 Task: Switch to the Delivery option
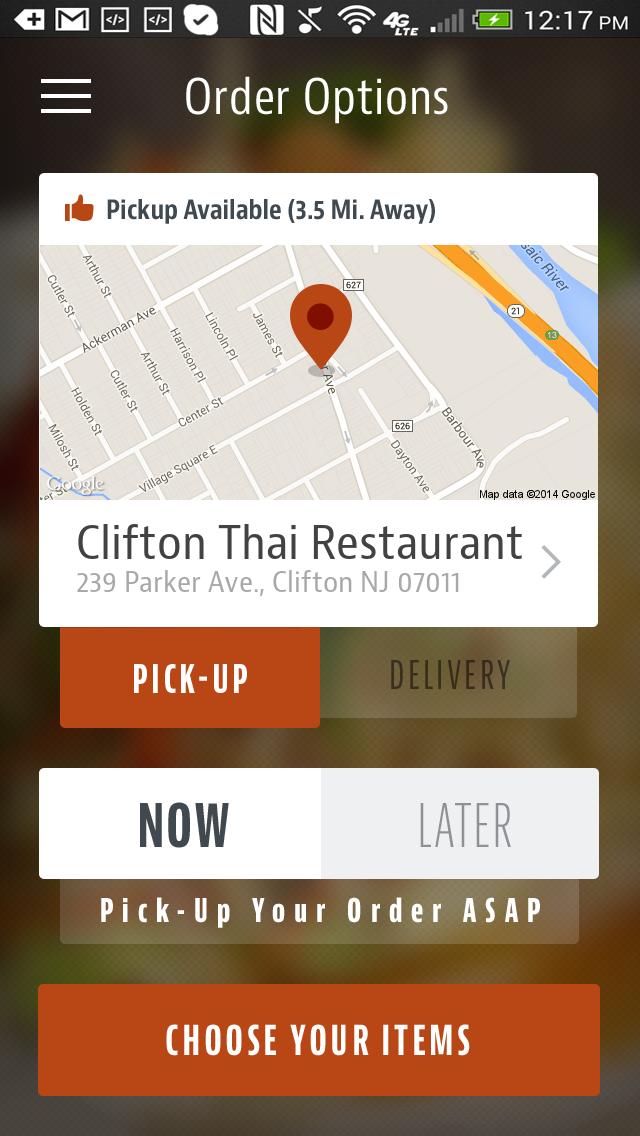pos(449,674)
